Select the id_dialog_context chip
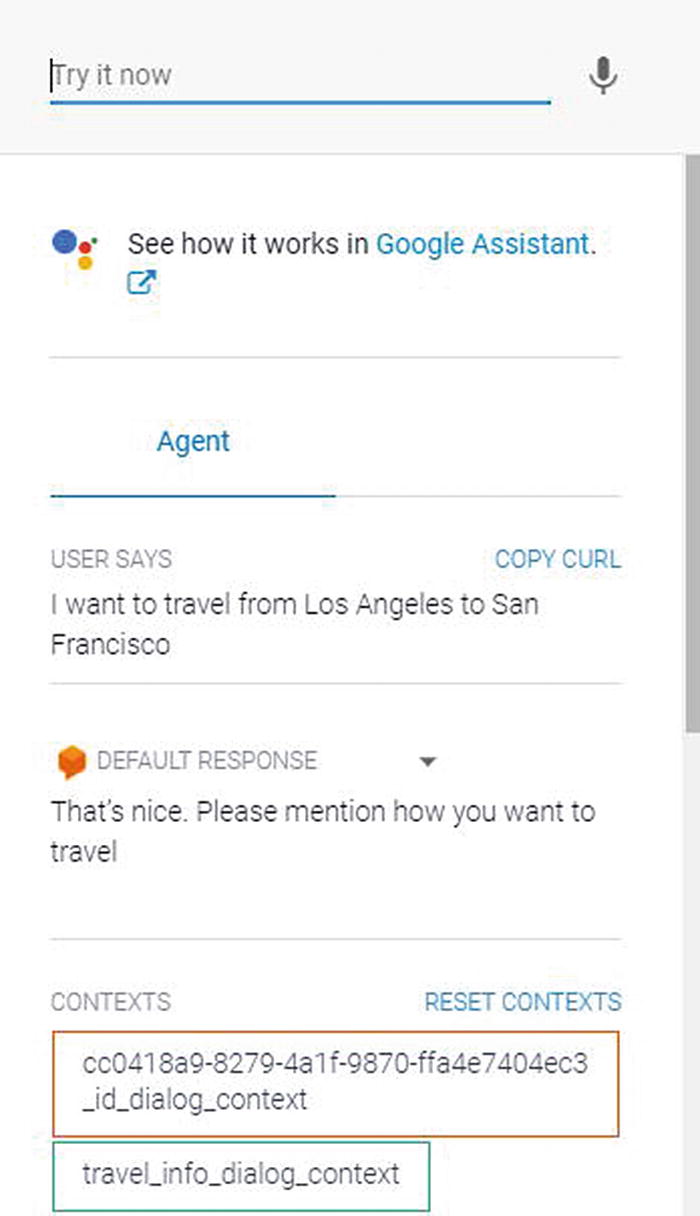The height and width of the screenshot is (1216, 700). (336, 1084)
